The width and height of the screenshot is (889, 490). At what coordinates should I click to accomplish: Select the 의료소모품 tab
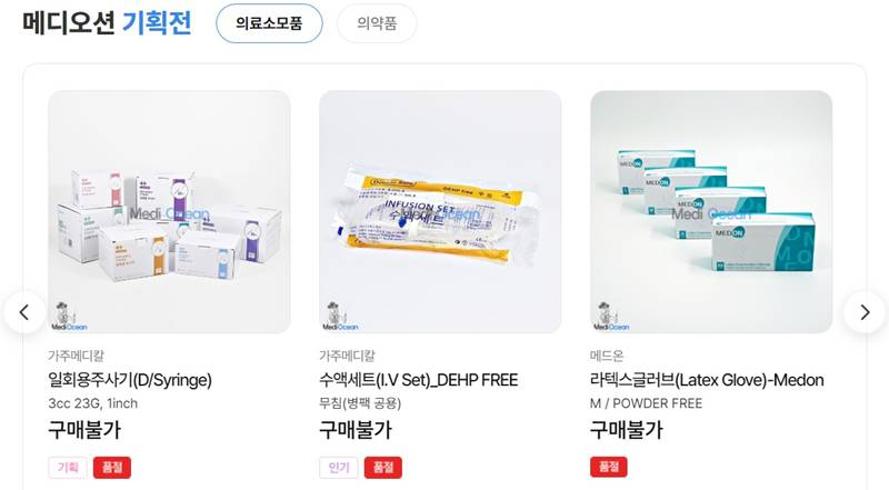(x=269, y=24)
